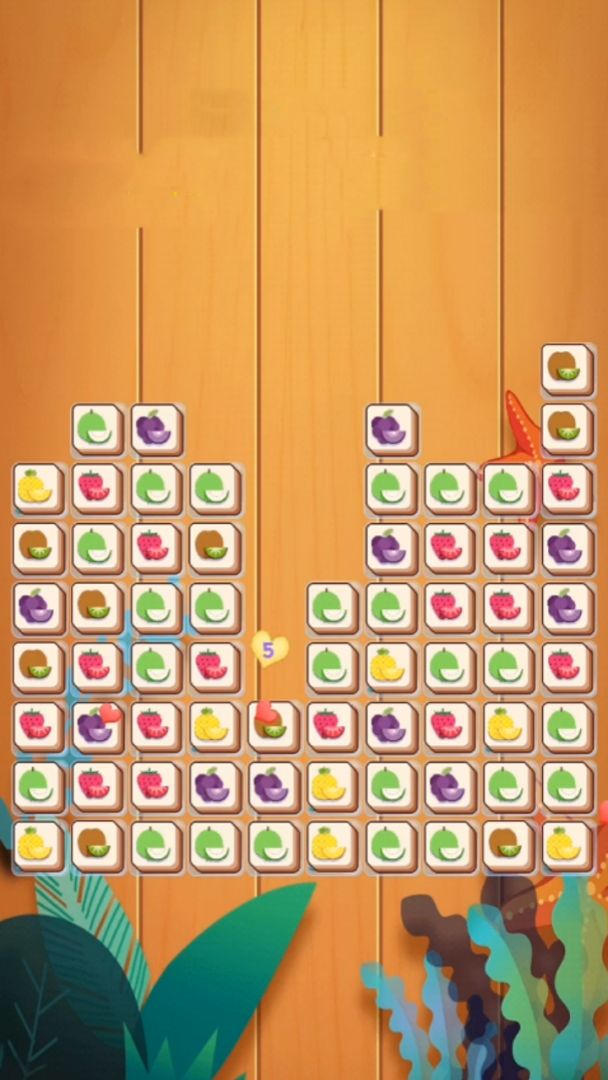Screen dimensions: 608x1080
Task: Select the pineapple tile topping the leftmost column
Action: pyautogui.click(x=37, y=487)
